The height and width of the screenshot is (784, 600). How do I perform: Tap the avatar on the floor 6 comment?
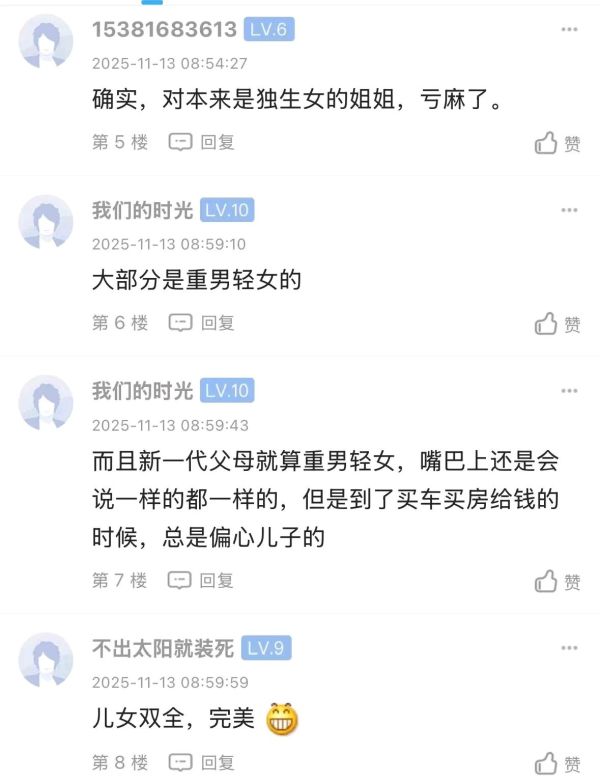click(46, 222)
